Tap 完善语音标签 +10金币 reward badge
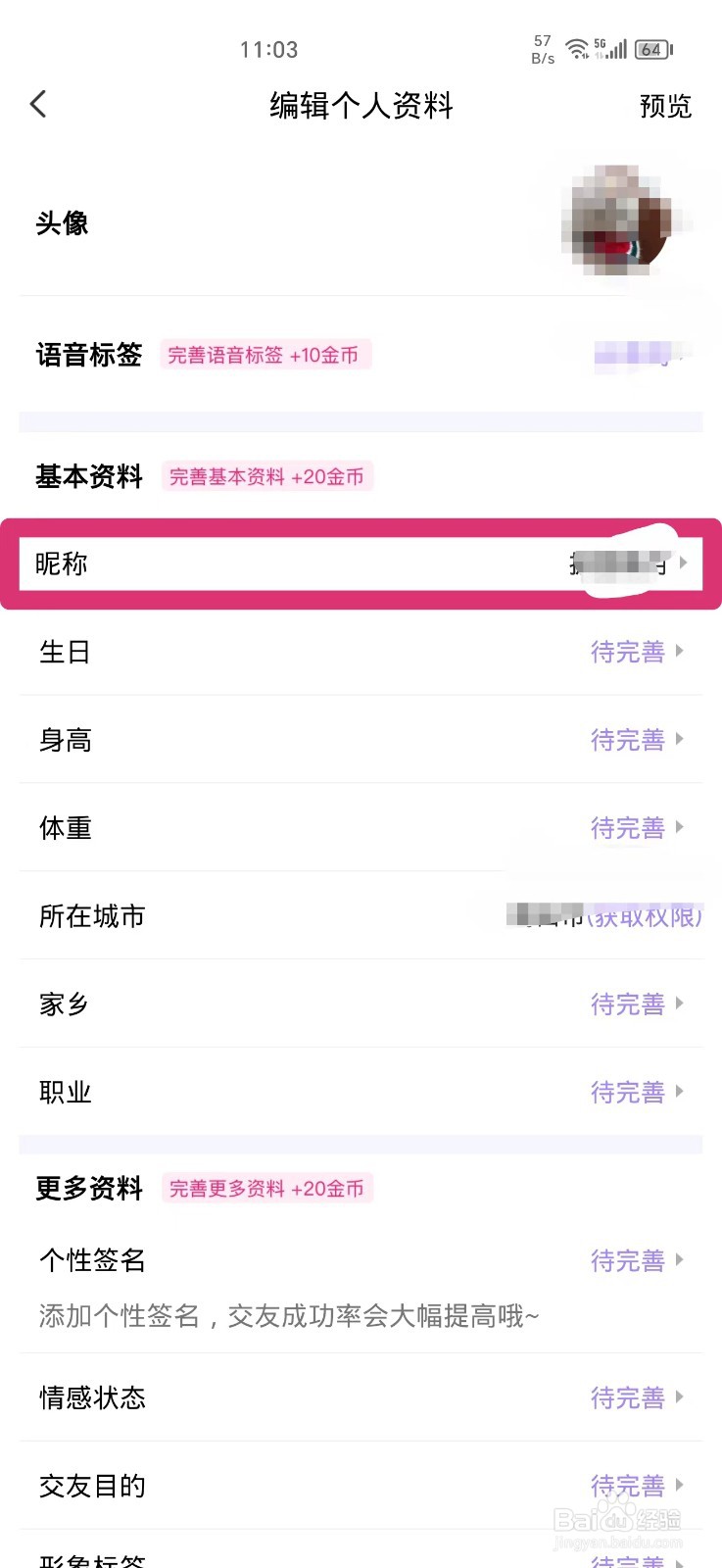Image resolution: width=722 pixels, height=1568 pixels. coord(266,355)
